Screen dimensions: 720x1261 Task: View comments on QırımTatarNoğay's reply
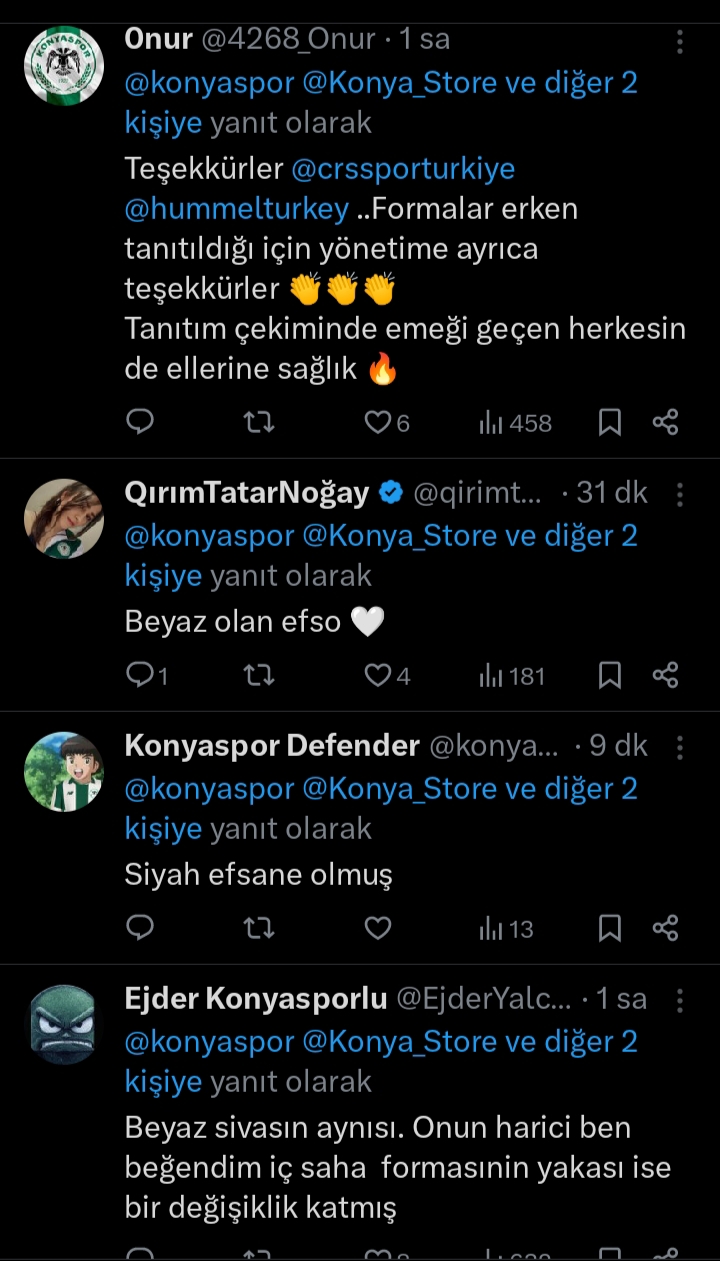coord(140,676)
